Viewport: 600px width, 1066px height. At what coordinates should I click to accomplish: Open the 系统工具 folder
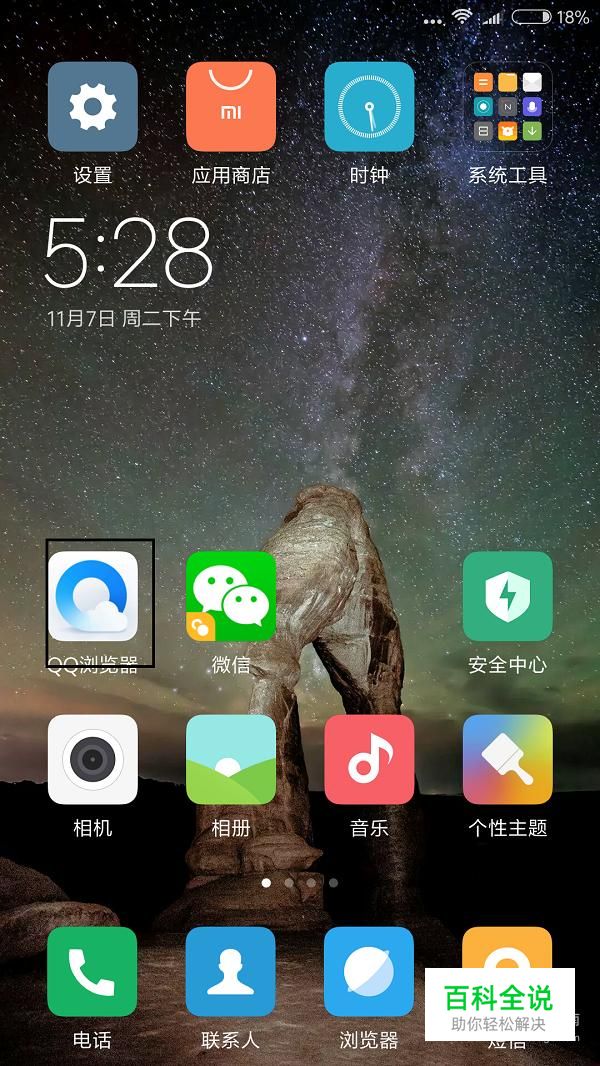(x=507, y=107)
